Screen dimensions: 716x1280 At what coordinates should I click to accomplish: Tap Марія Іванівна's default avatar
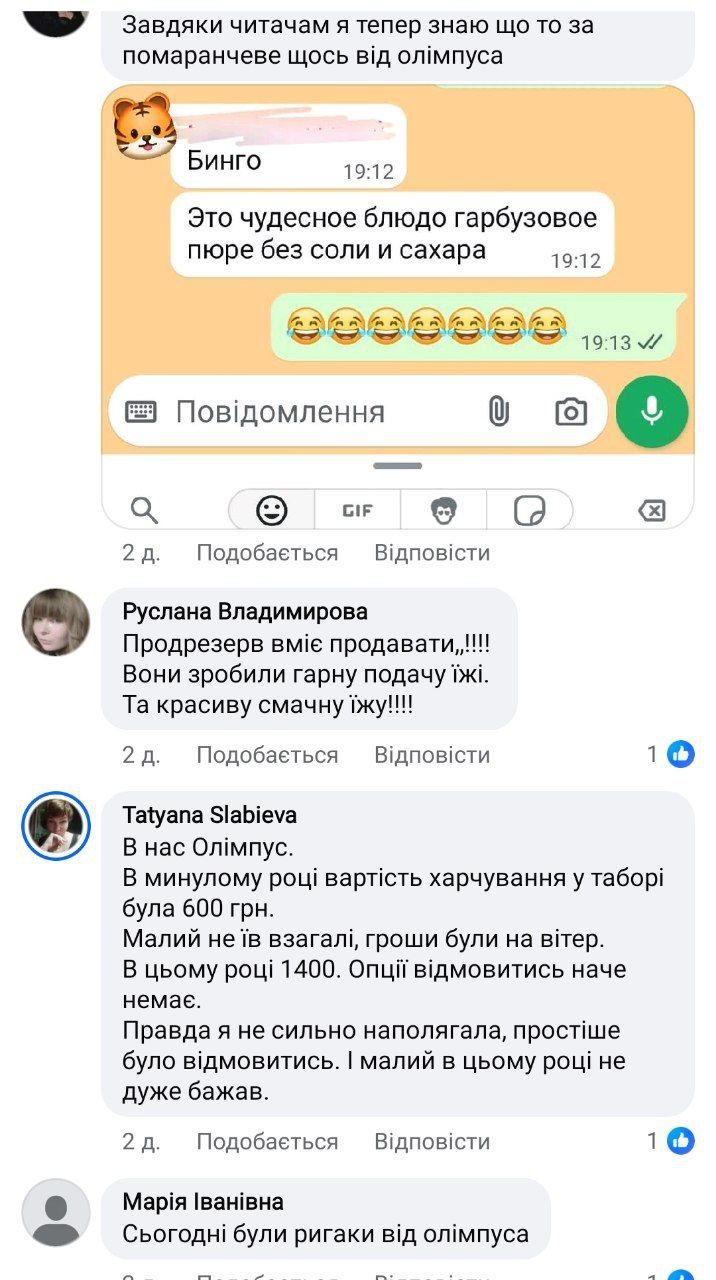point(56,1212)
